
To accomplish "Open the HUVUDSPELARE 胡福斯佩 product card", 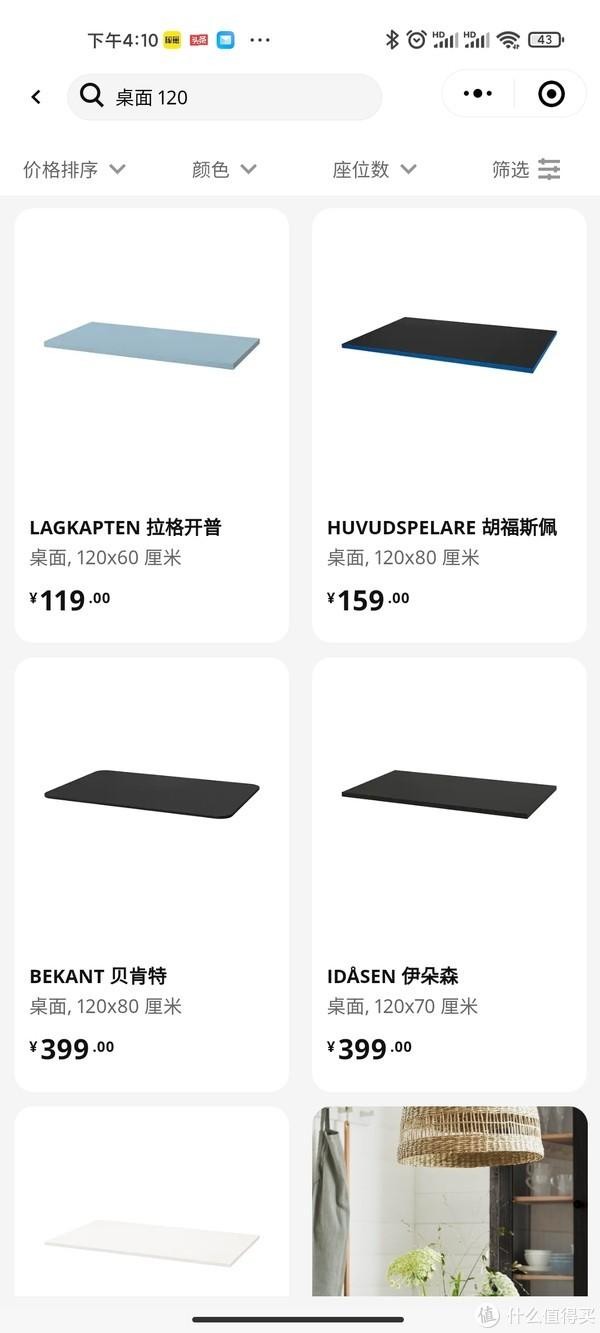I will click(449, 425).
